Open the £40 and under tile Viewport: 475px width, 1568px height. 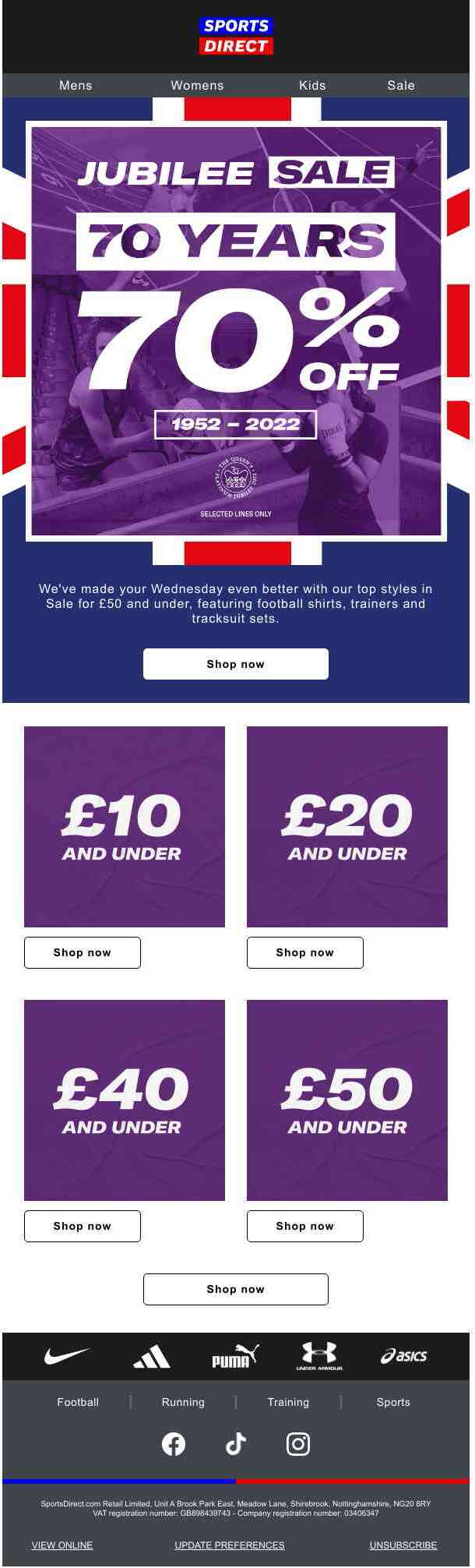tap(124, 1100)
